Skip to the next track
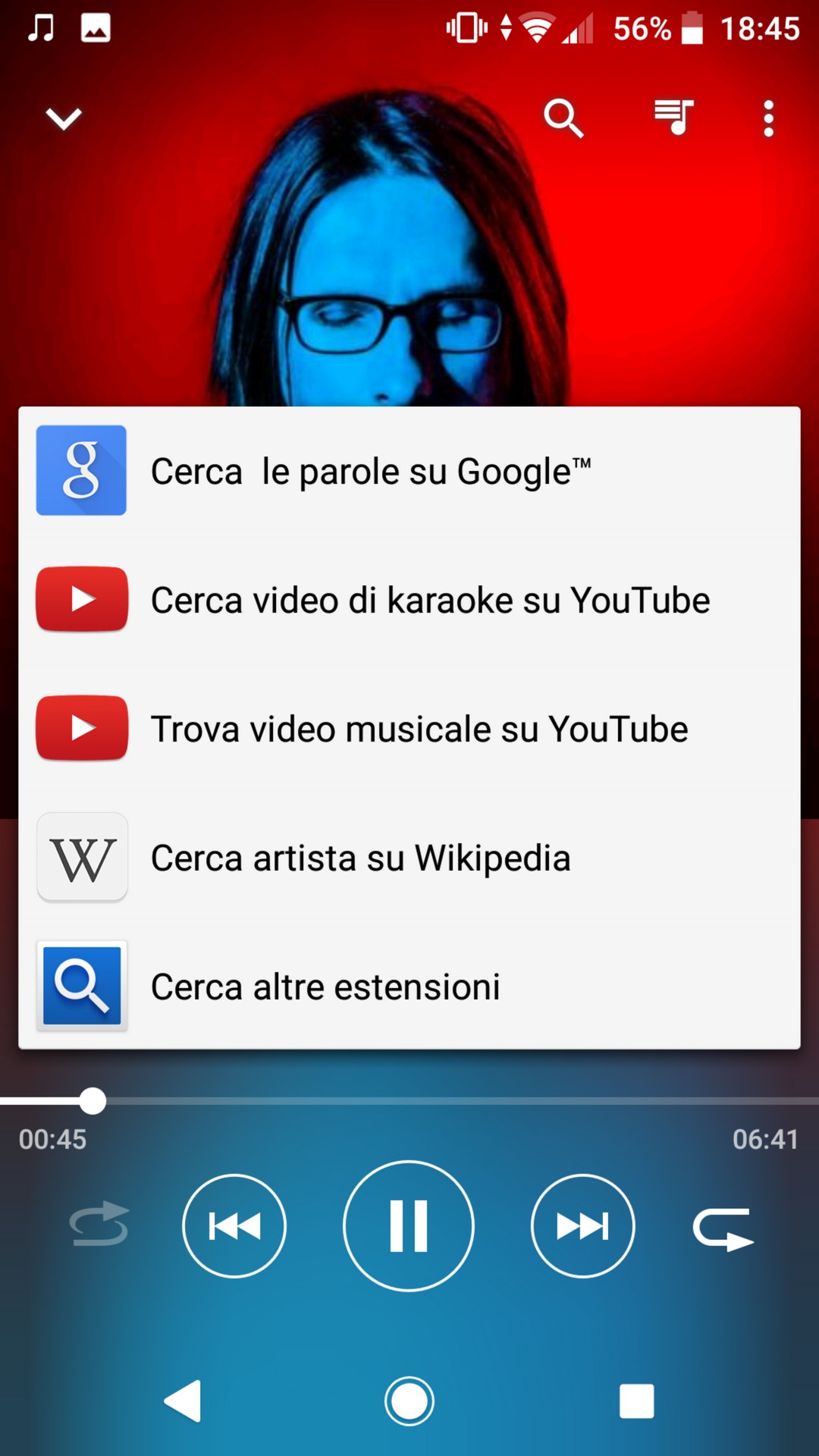819x1456 pixels. pos(583,1225)
